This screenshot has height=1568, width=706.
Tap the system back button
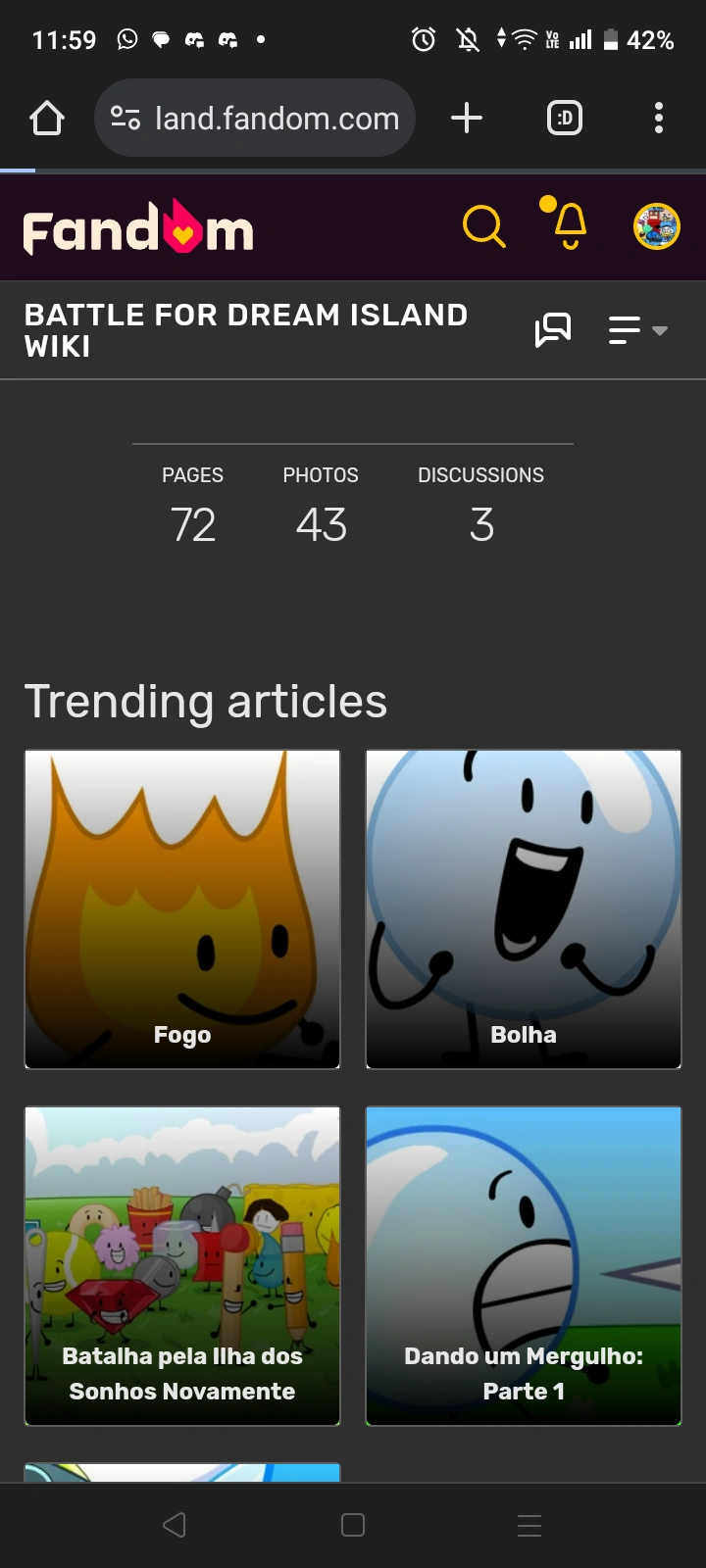(175, 1525)
